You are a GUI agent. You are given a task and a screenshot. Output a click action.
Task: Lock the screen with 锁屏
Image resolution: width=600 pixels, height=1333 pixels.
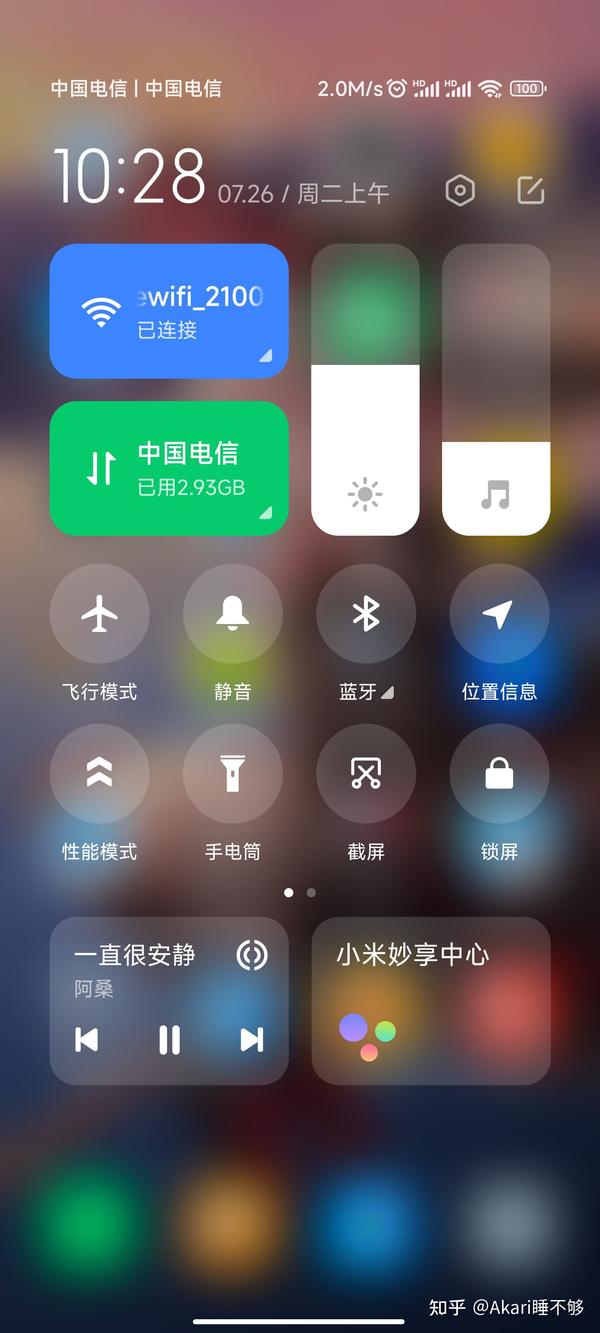pos(499,773)
